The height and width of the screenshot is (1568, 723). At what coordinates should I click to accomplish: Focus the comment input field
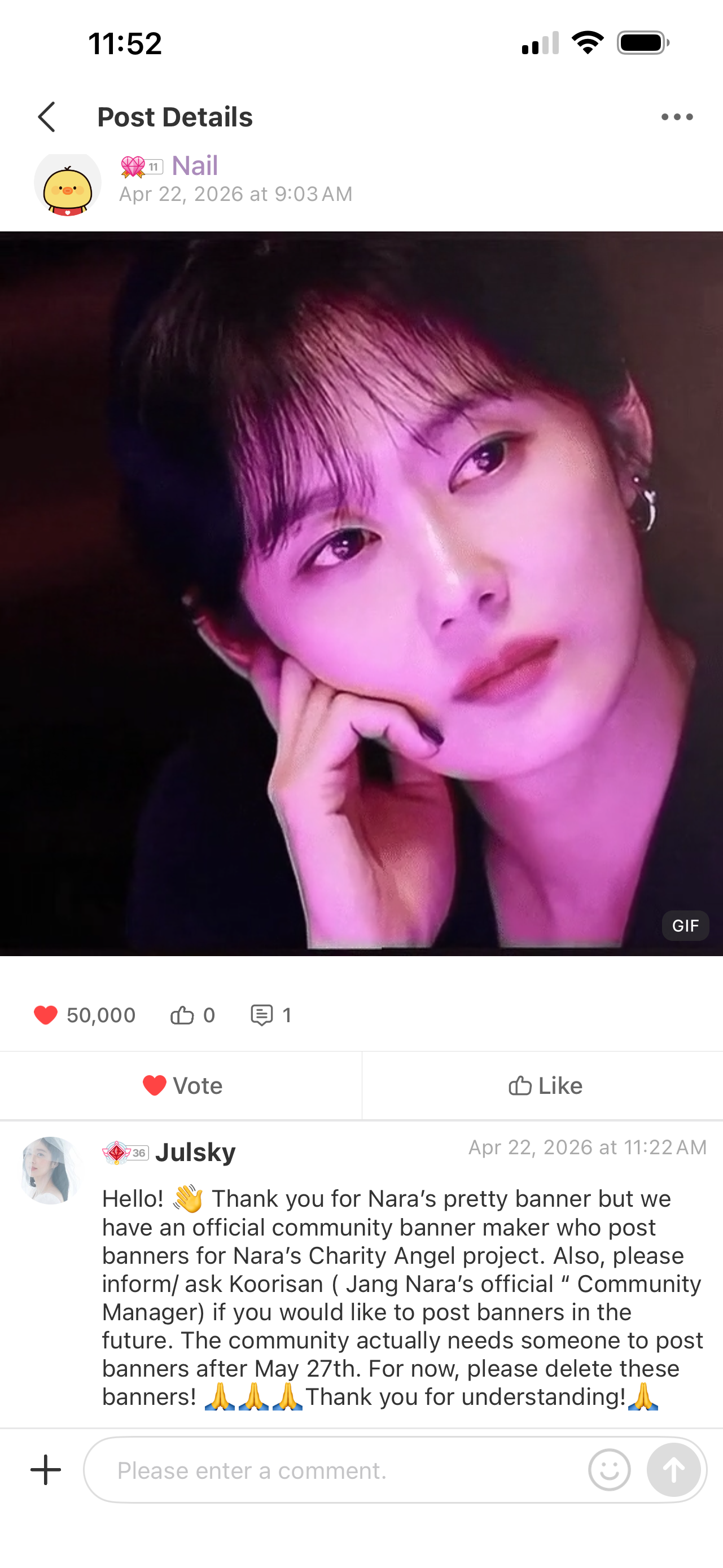click(341, 1470)
